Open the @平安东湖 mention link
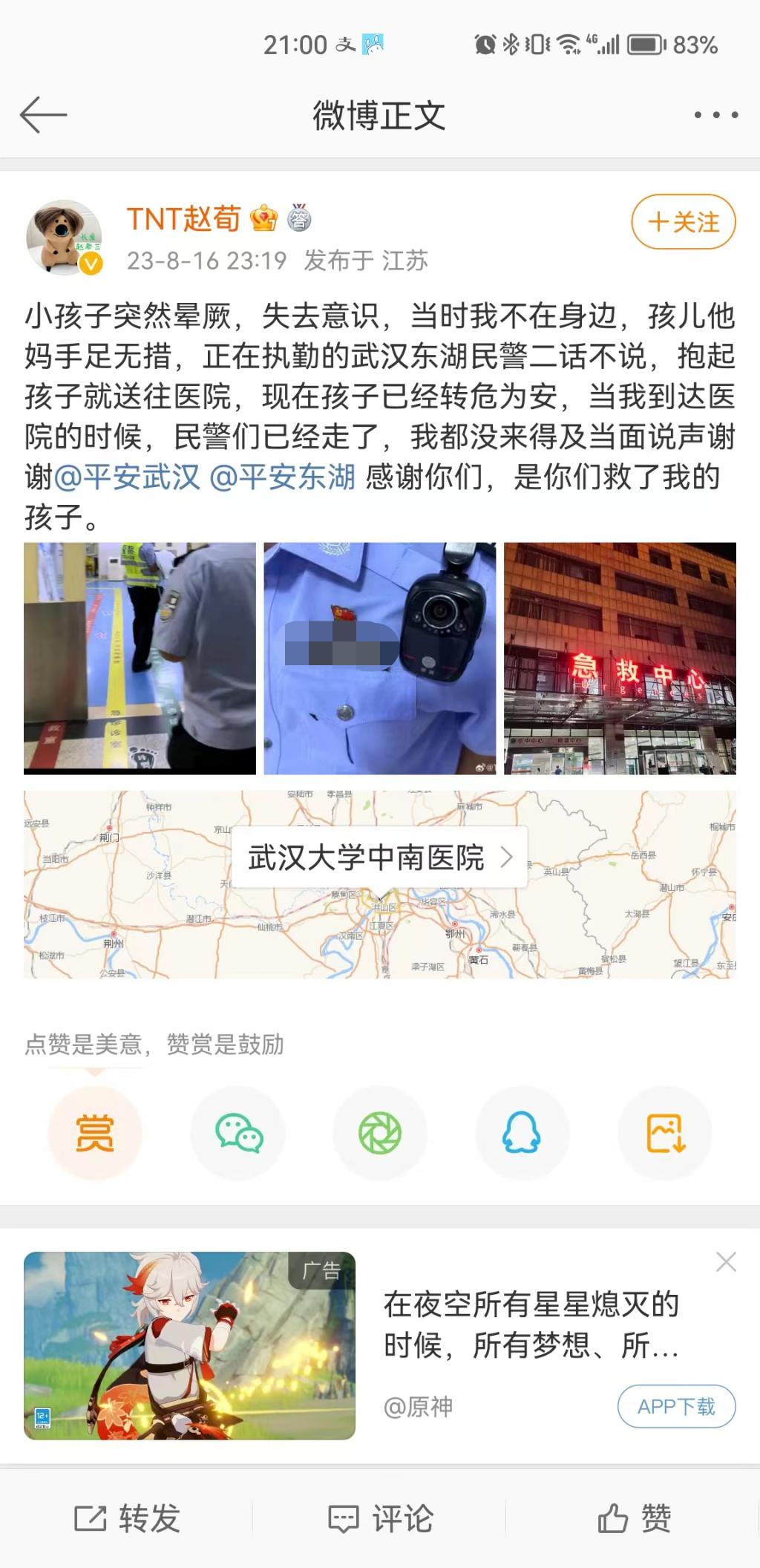The image size is (760, 1568). click(283, 477)
